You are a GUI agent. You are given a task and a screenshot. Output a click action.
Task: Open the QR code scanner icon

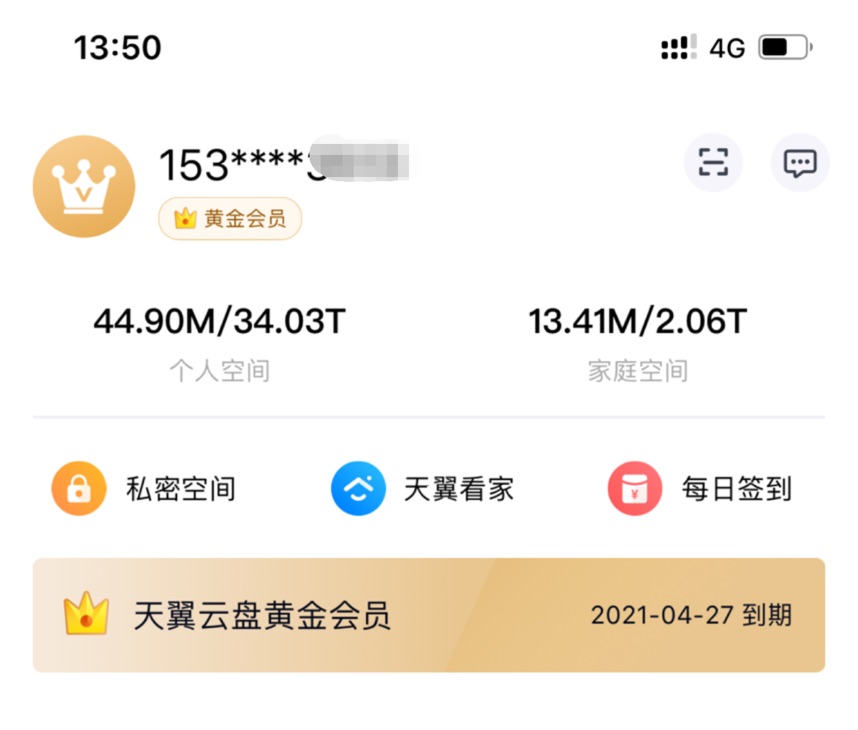pos(713,163)
